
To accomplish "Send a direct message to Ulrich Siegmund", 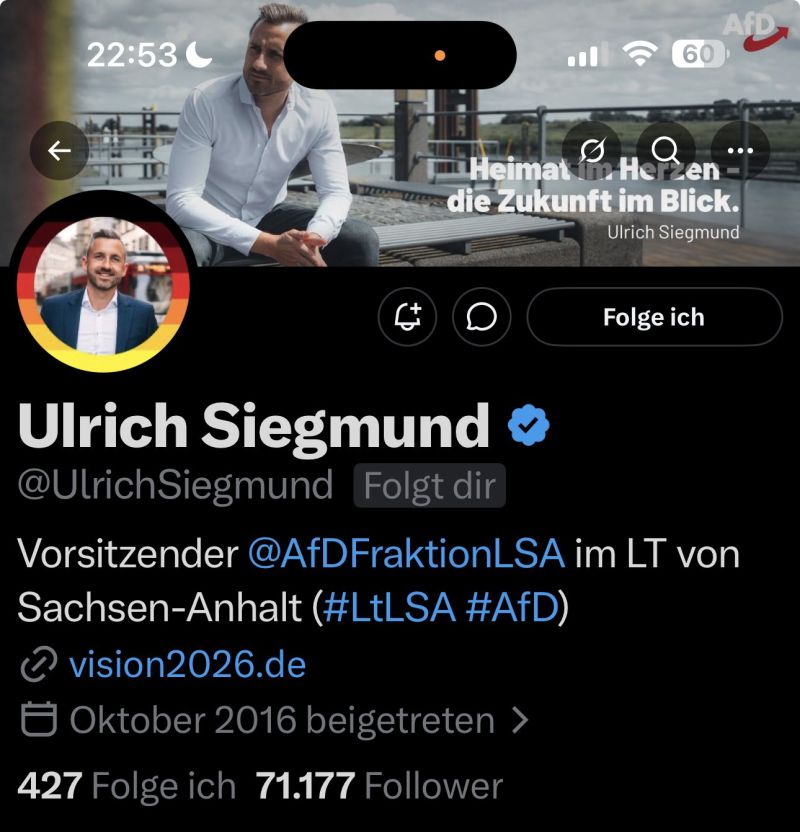I will (482, 318).
